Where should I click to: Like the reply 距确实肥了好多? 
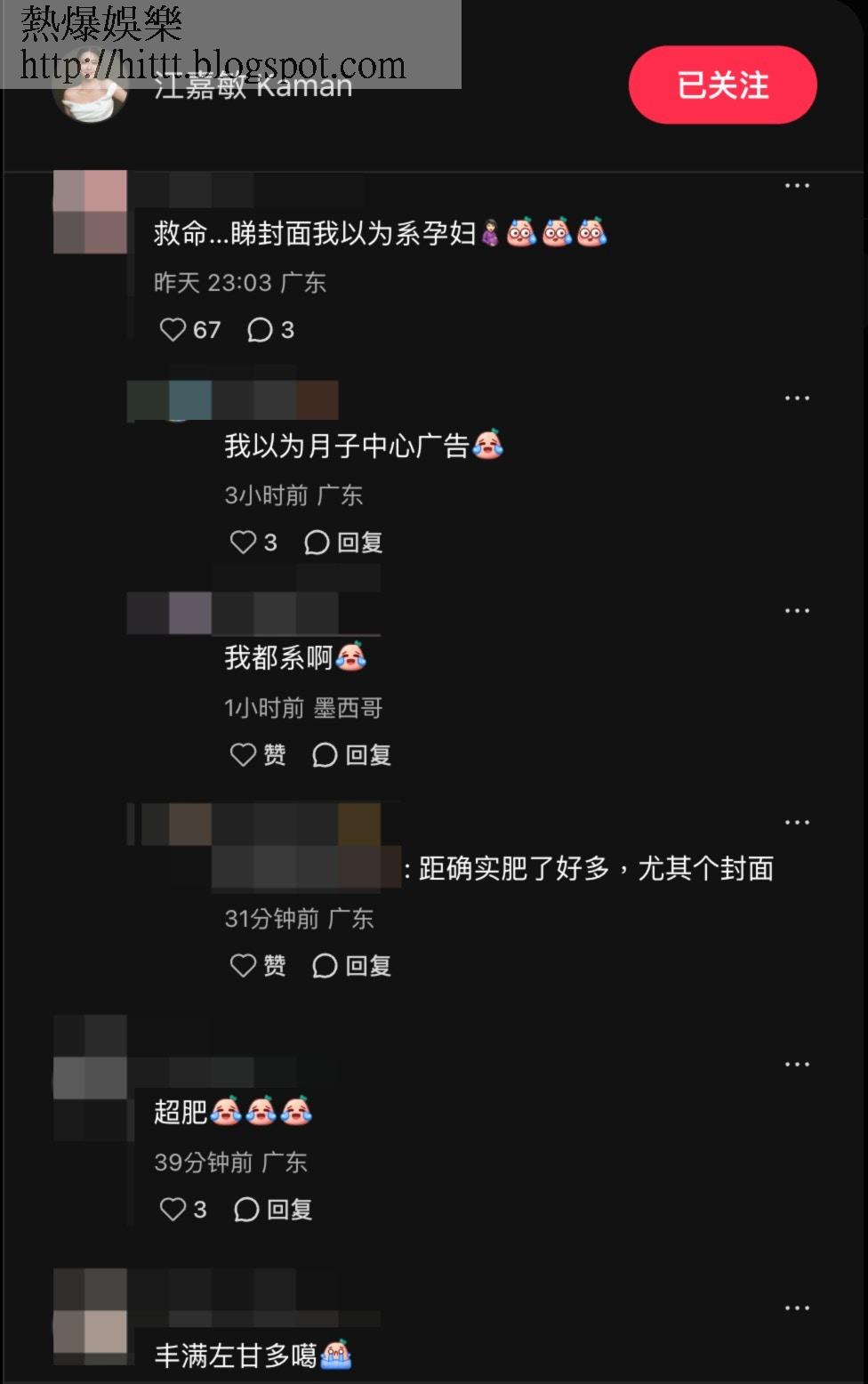coord(243,966)
